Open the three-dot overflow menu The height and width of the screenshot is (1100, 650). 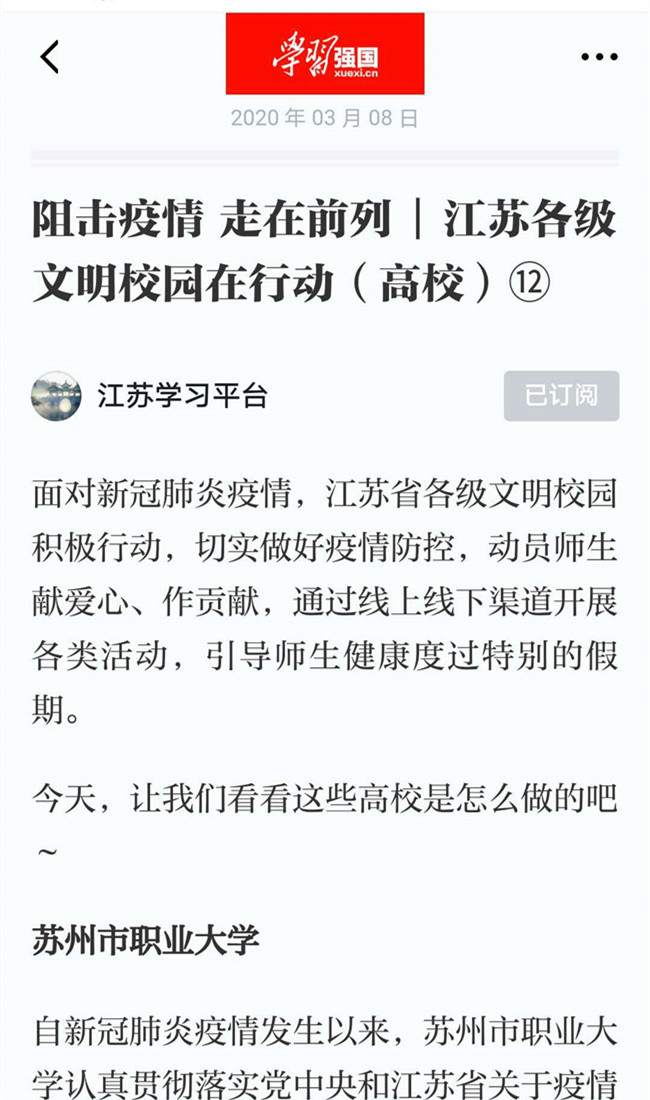599,57
